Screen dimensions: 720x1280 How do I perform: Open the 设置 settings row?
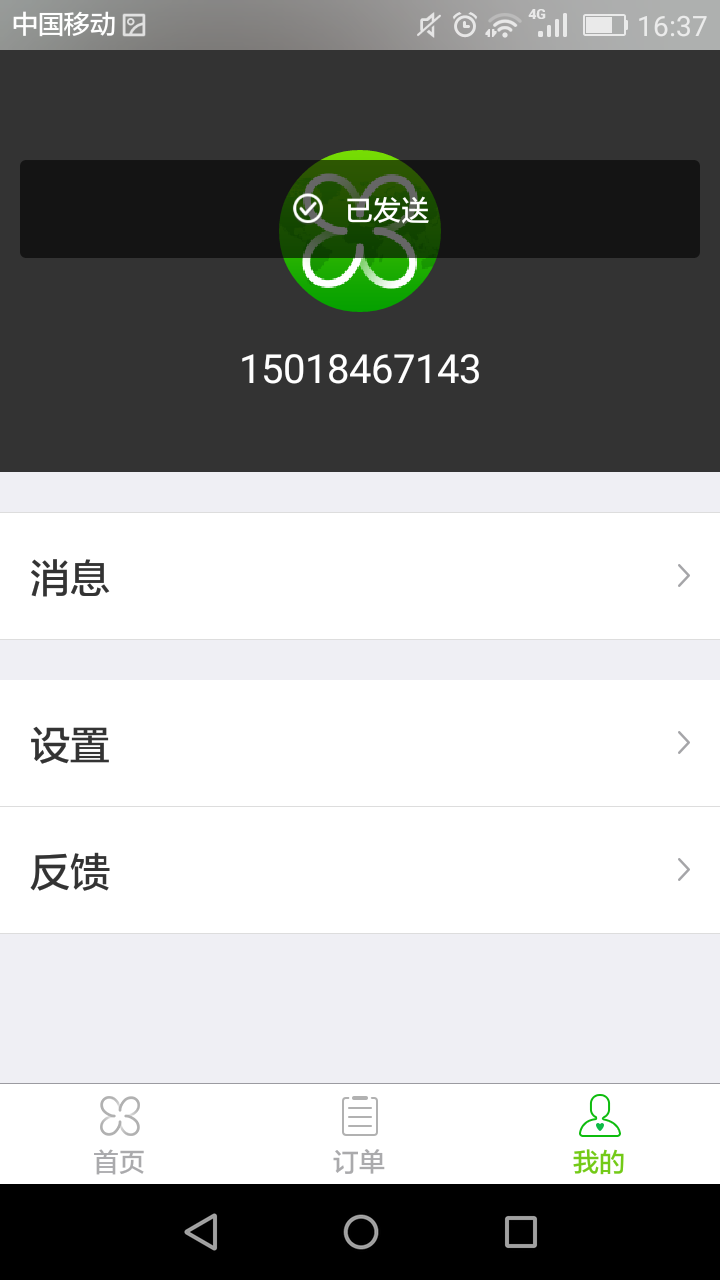tap(360, 743)
